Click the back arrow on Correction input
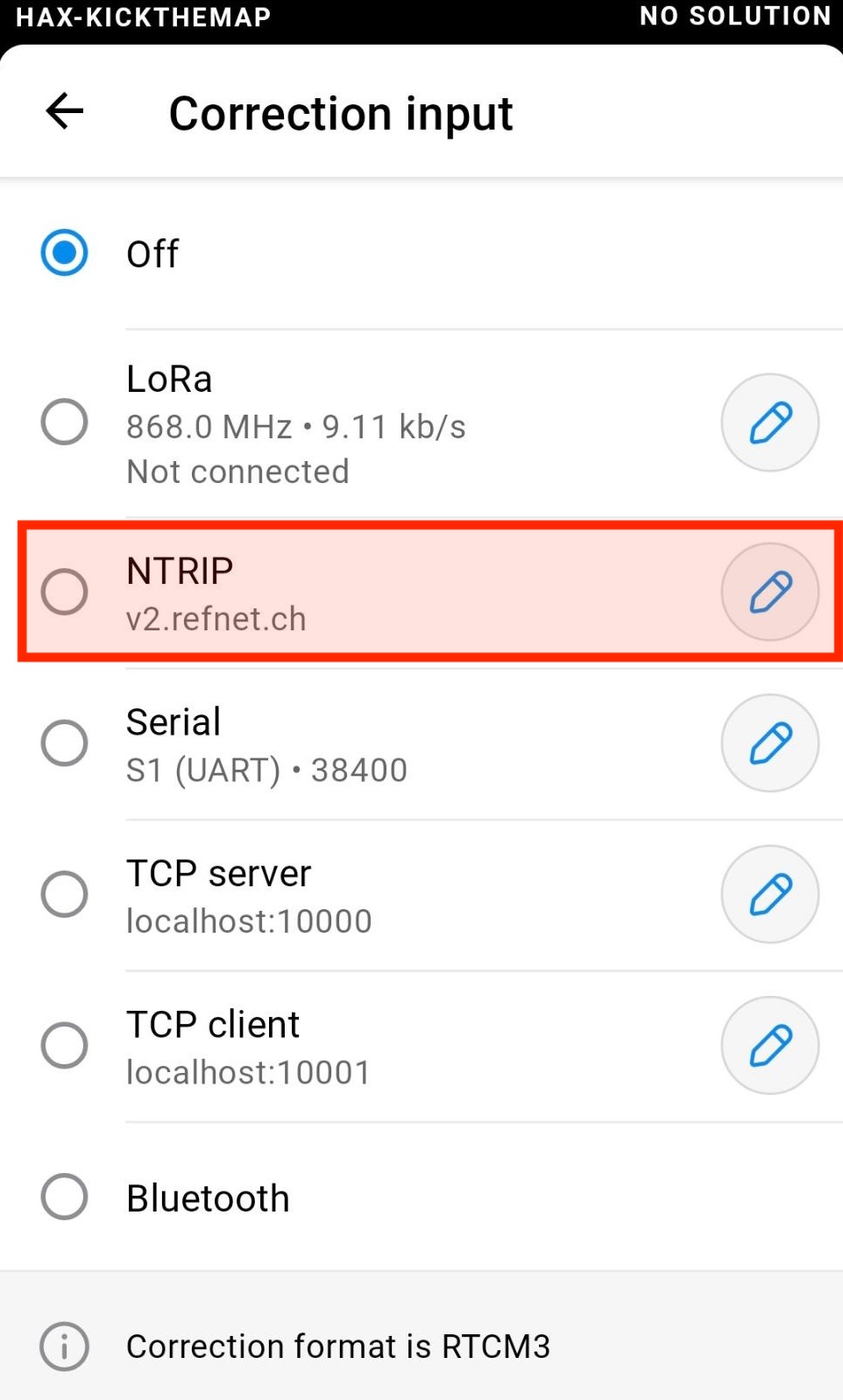843x1400 pixels. [62, 111]
